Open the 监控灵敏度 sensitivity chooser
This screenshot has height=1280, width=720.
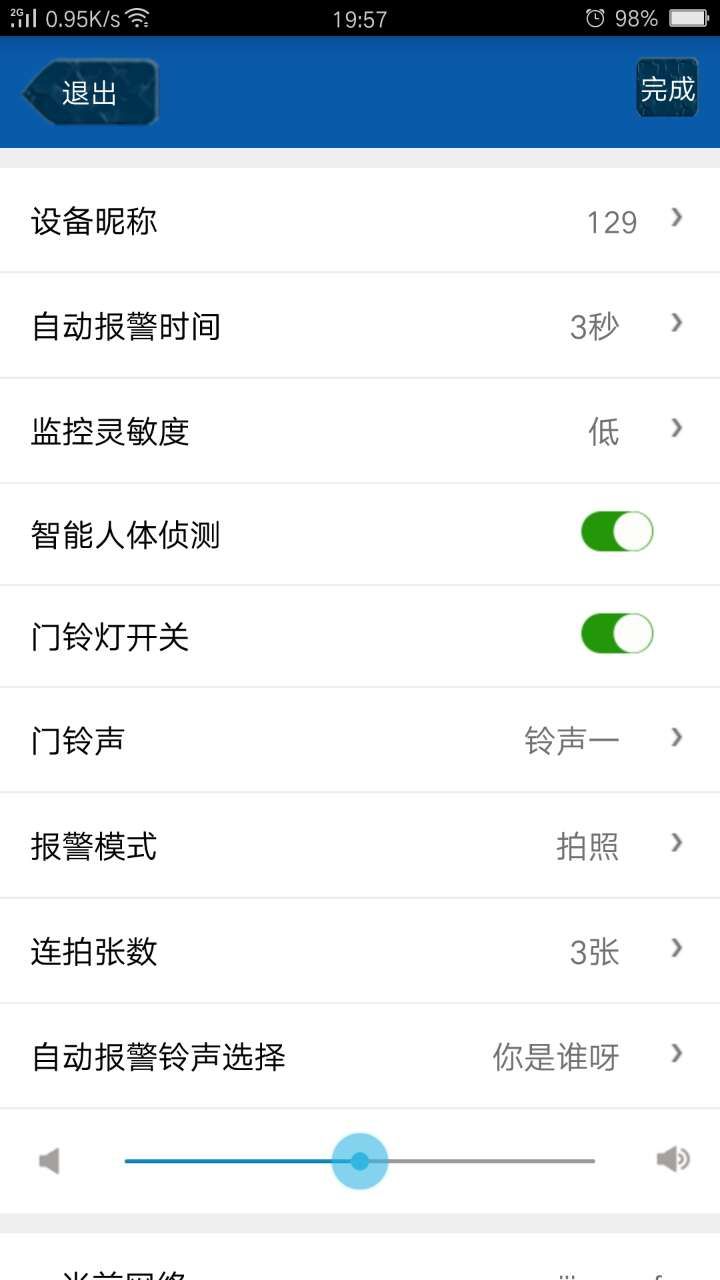coord(675,429)
